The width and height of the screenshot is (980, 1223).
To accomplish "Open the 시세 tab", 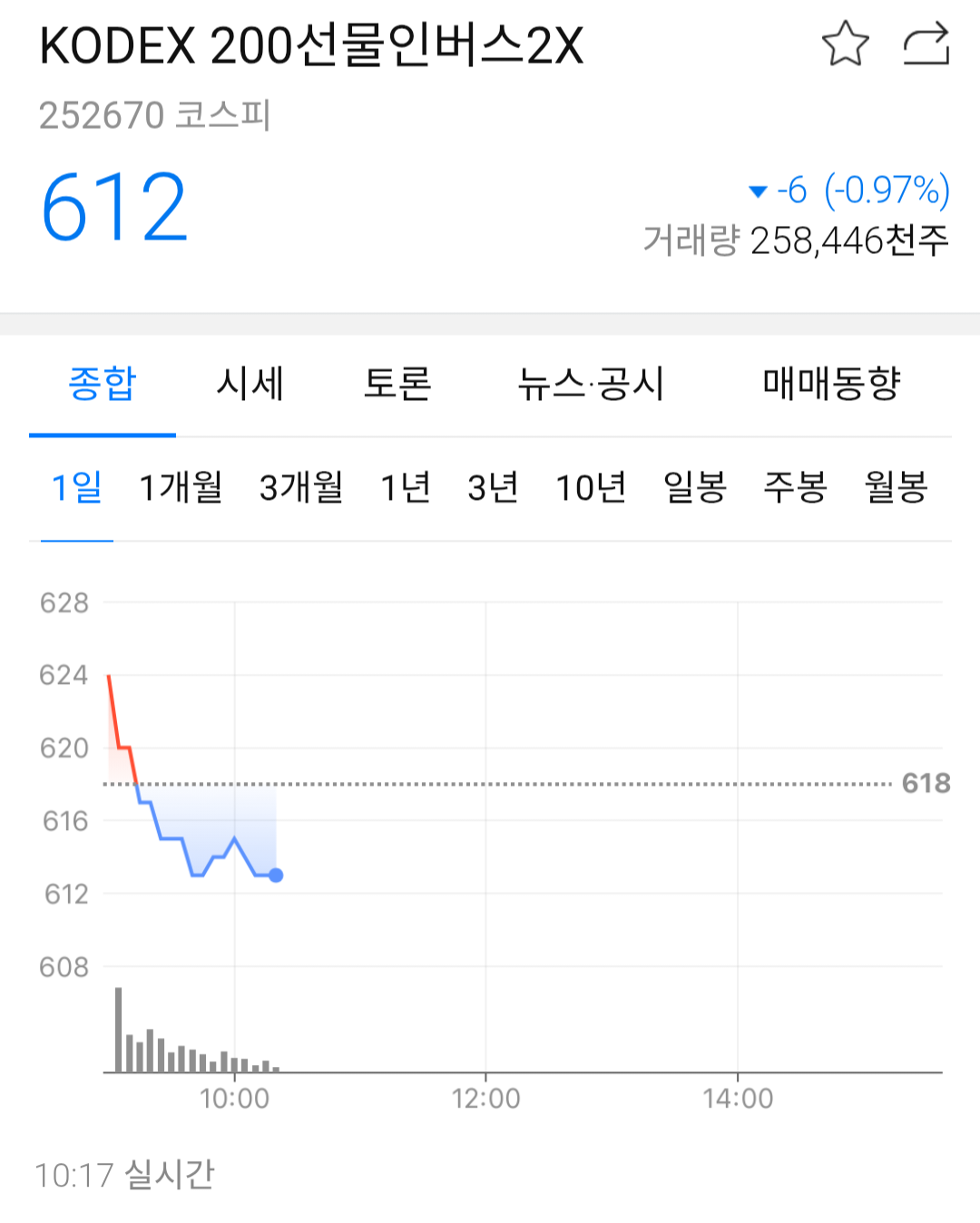I will pyautogui.click(x=250, y=384).
